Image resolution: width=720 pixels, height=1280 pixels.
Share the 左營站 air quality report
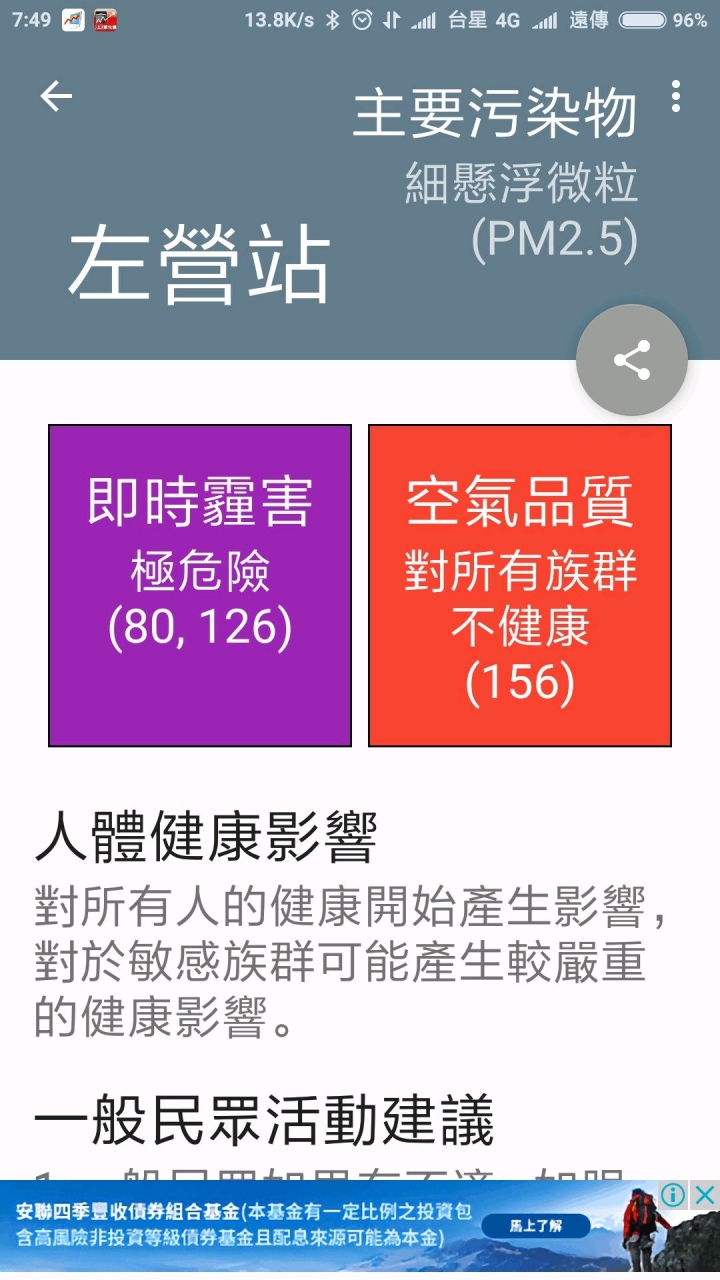click(632, 360)
